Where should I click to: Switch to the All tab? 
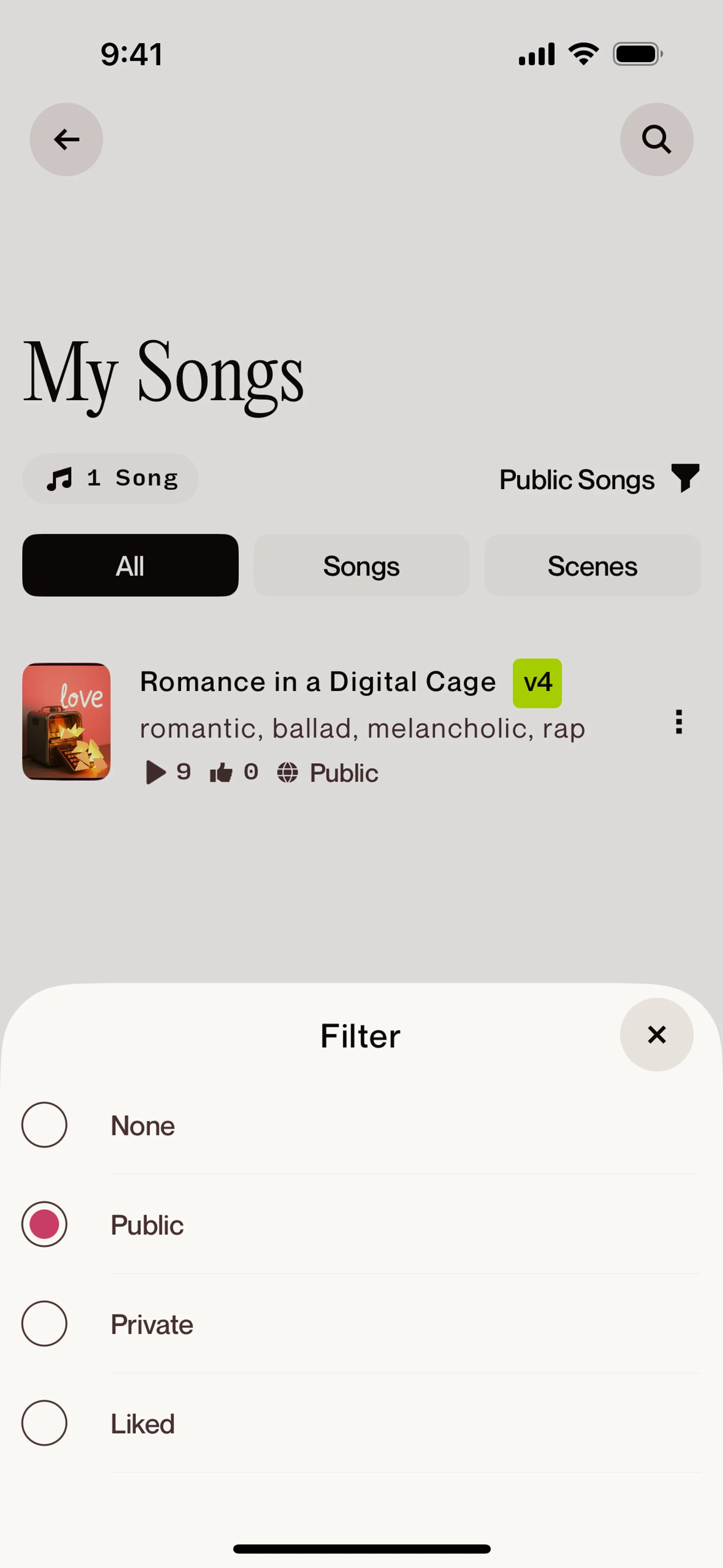click(130, 565)
